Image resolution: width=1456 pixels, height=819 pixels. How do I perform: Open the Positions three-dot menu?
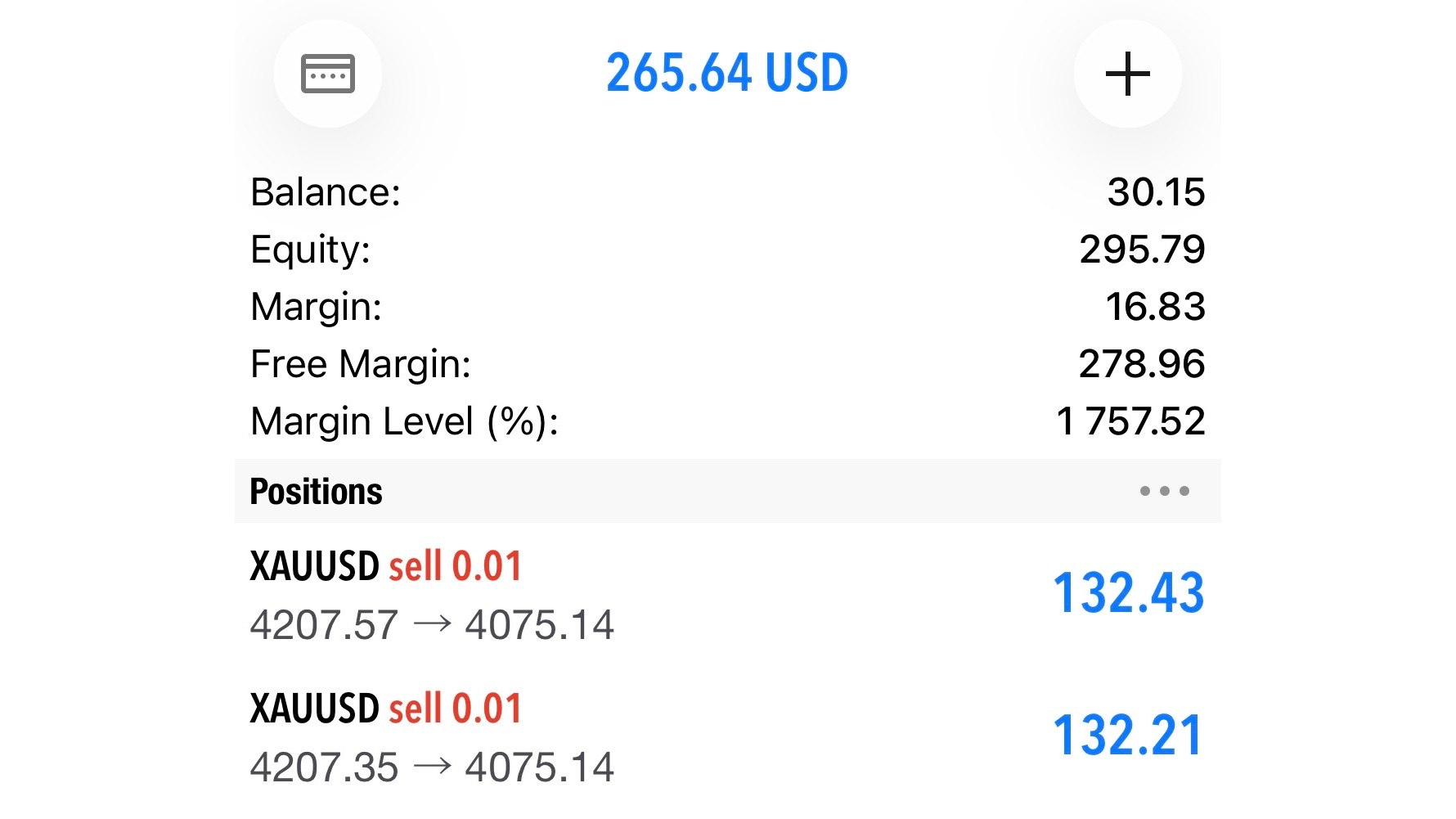(x=1164, y=491)
